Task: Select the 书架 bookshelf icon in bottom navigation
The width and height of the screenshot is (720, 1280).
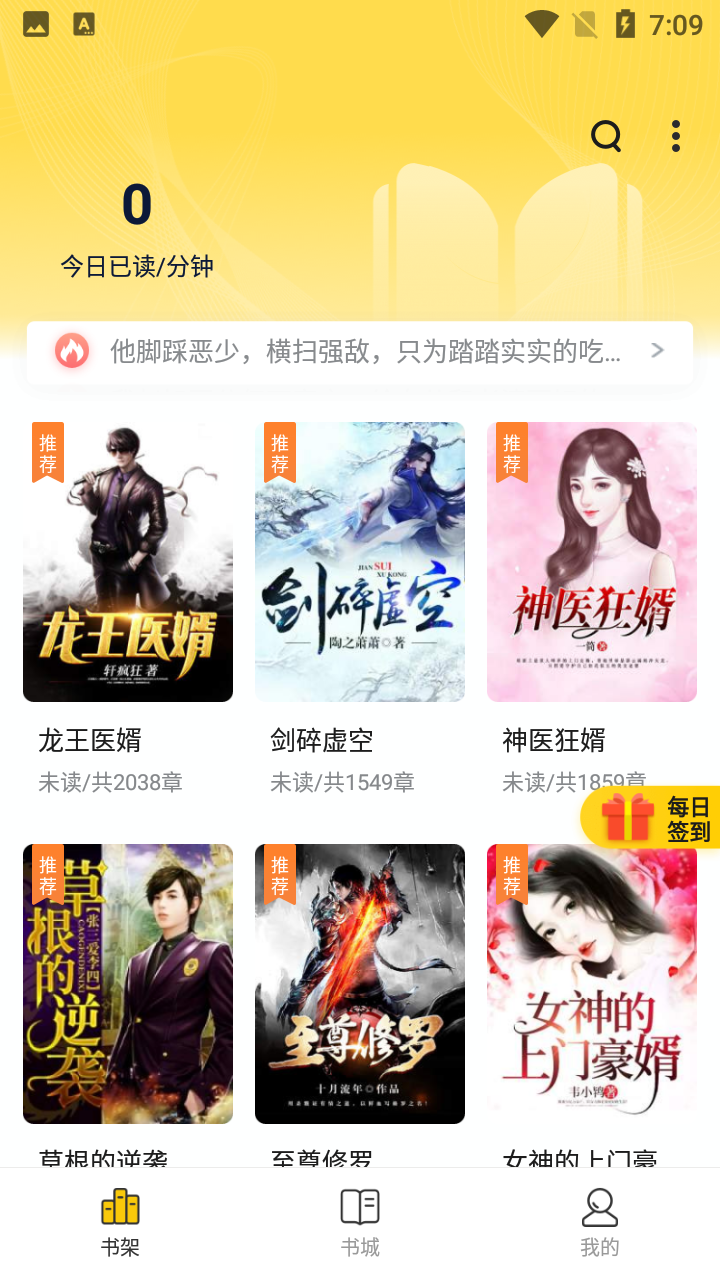Action: click(x=120, y=1207)
